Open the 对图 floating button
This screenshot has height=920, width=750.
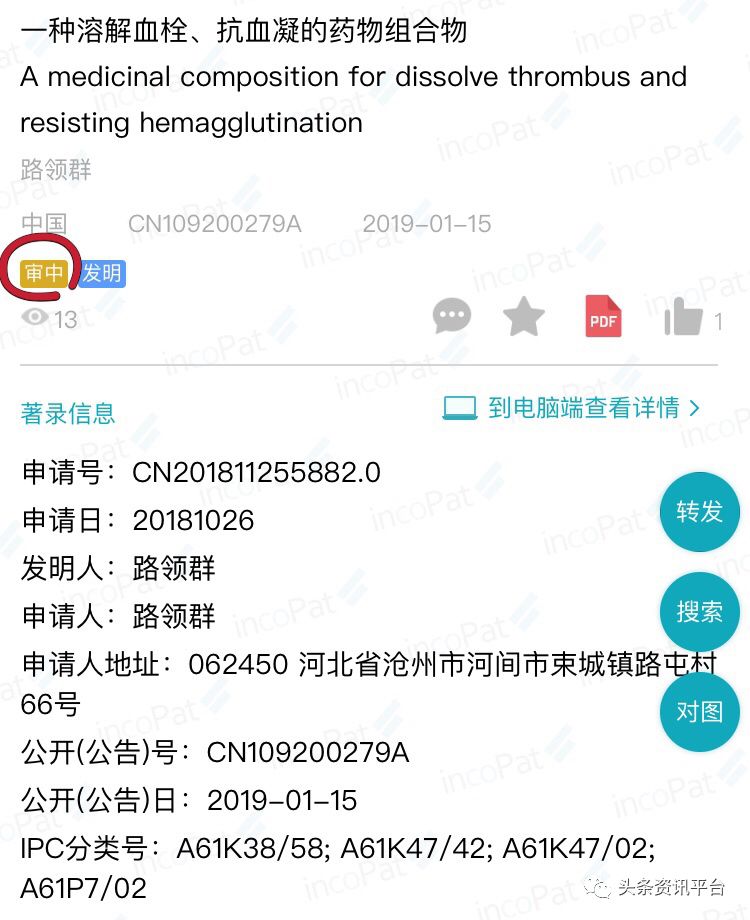pyautogui.click(x=699, y=711)
